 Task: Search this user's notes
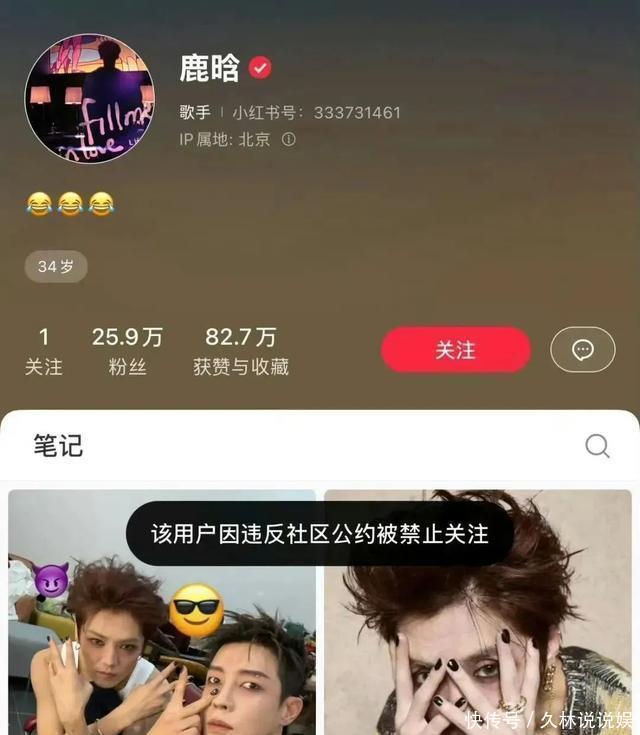tap(597, 446)
